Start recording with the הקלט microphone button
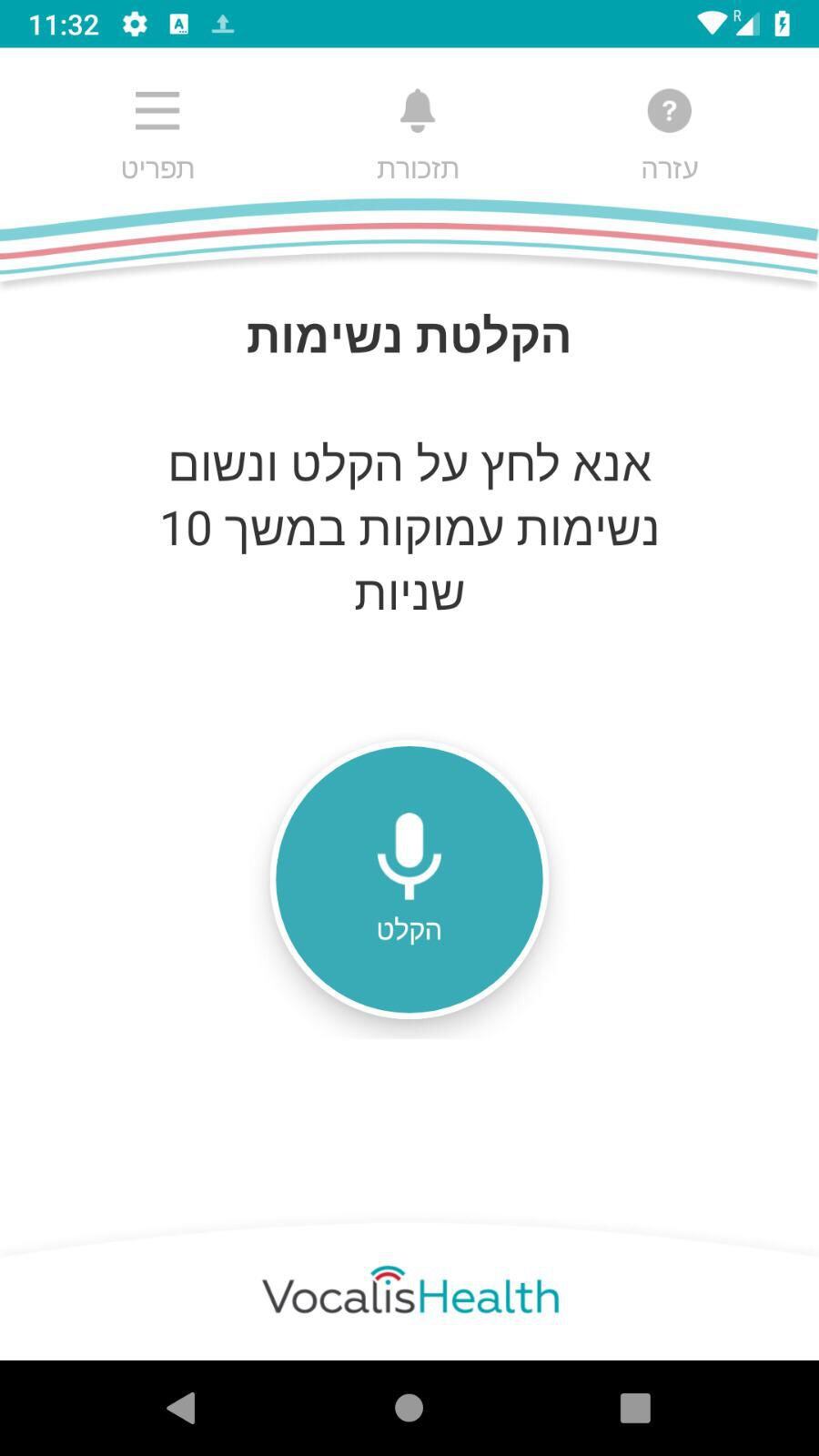819x1456 pixels. [x=409, y=879]
